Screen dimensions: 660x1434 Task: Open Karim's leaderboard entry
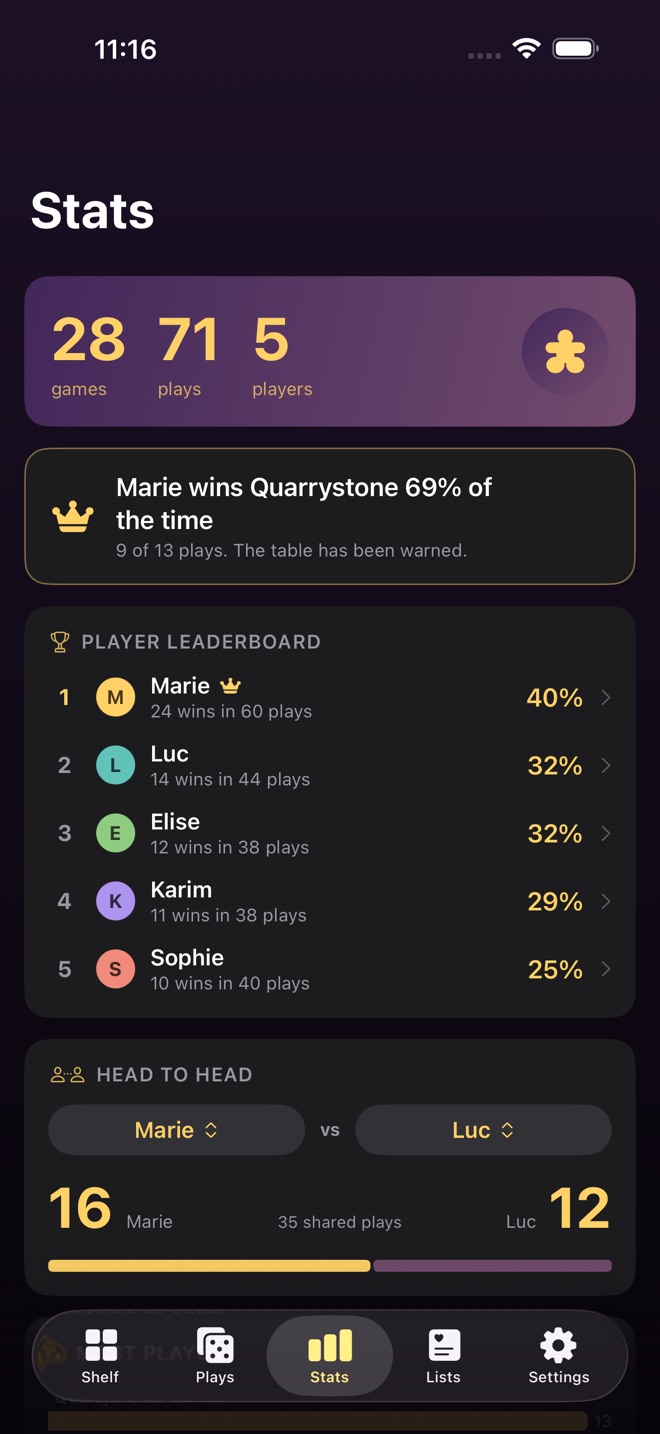[x=330, y=902]
